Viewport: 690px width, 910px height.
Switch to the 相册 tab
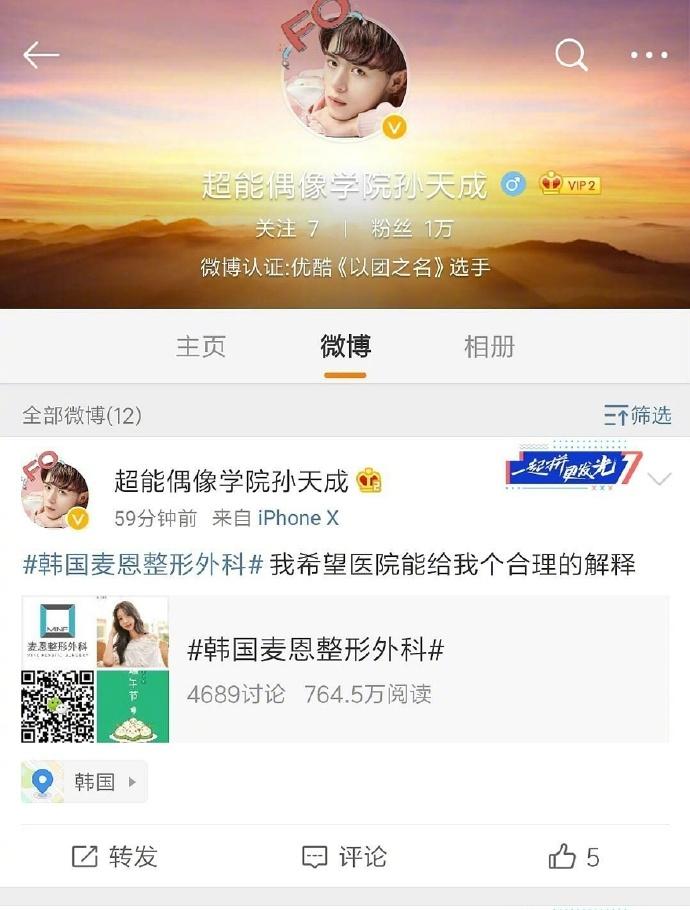point(489,347)
